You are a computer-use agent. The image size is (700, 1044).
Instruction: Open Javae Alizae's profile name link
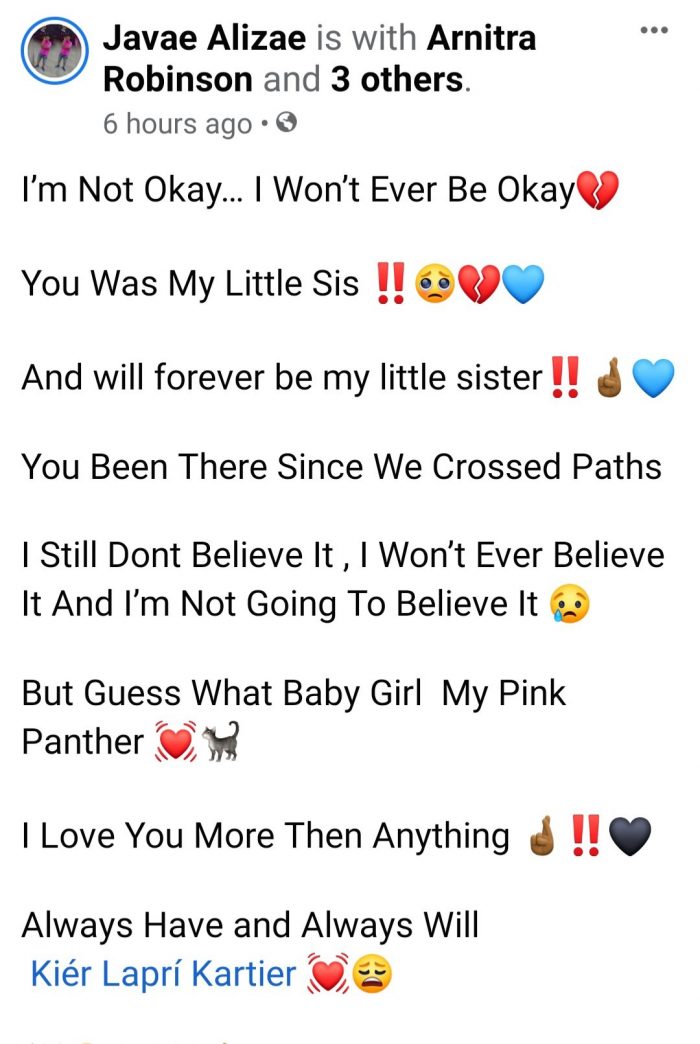205,38
